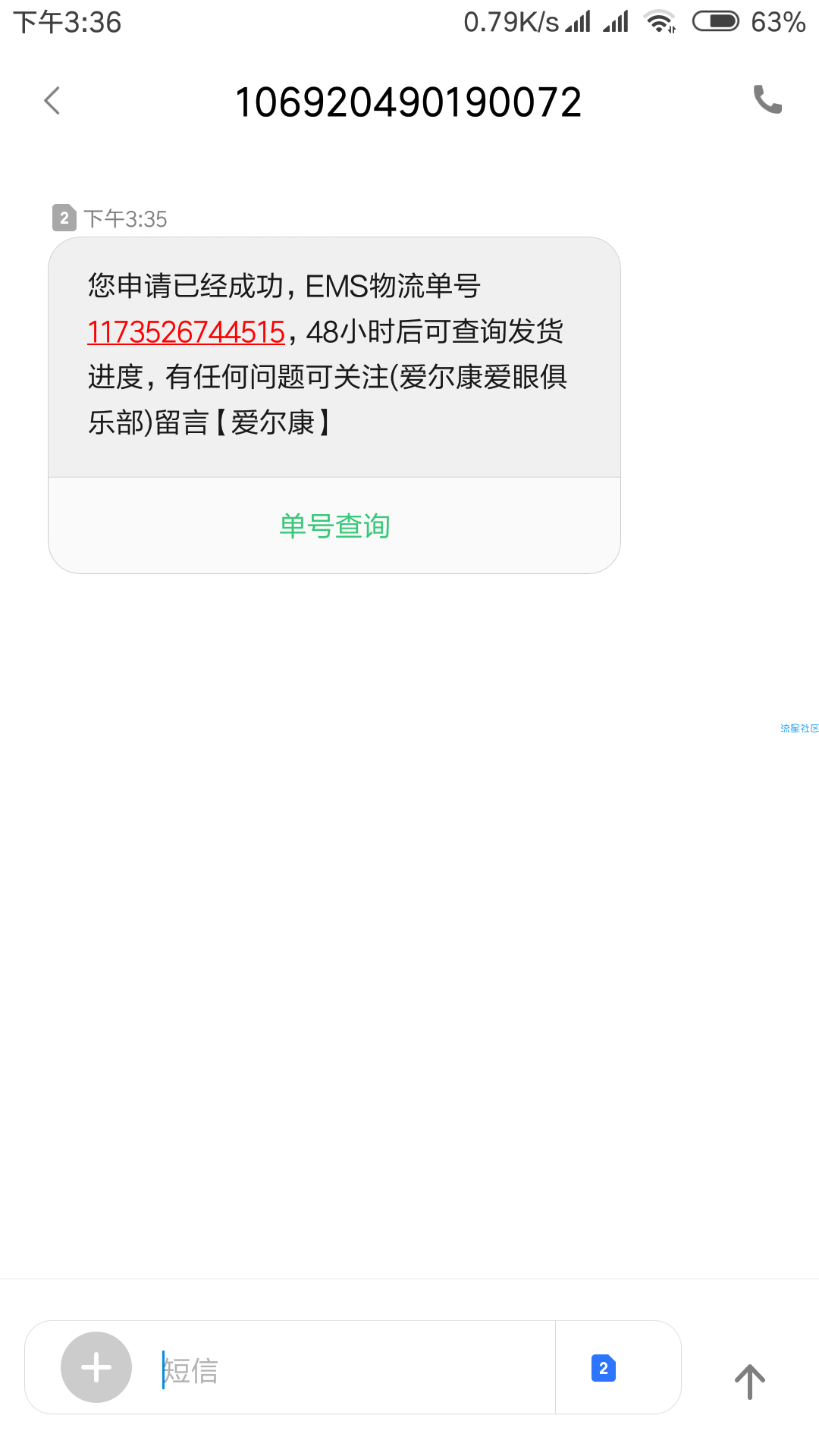Open the EMS tracking number 1173526744515
The height and width of the screenshot is (1456, 819).
pos(186,332)
